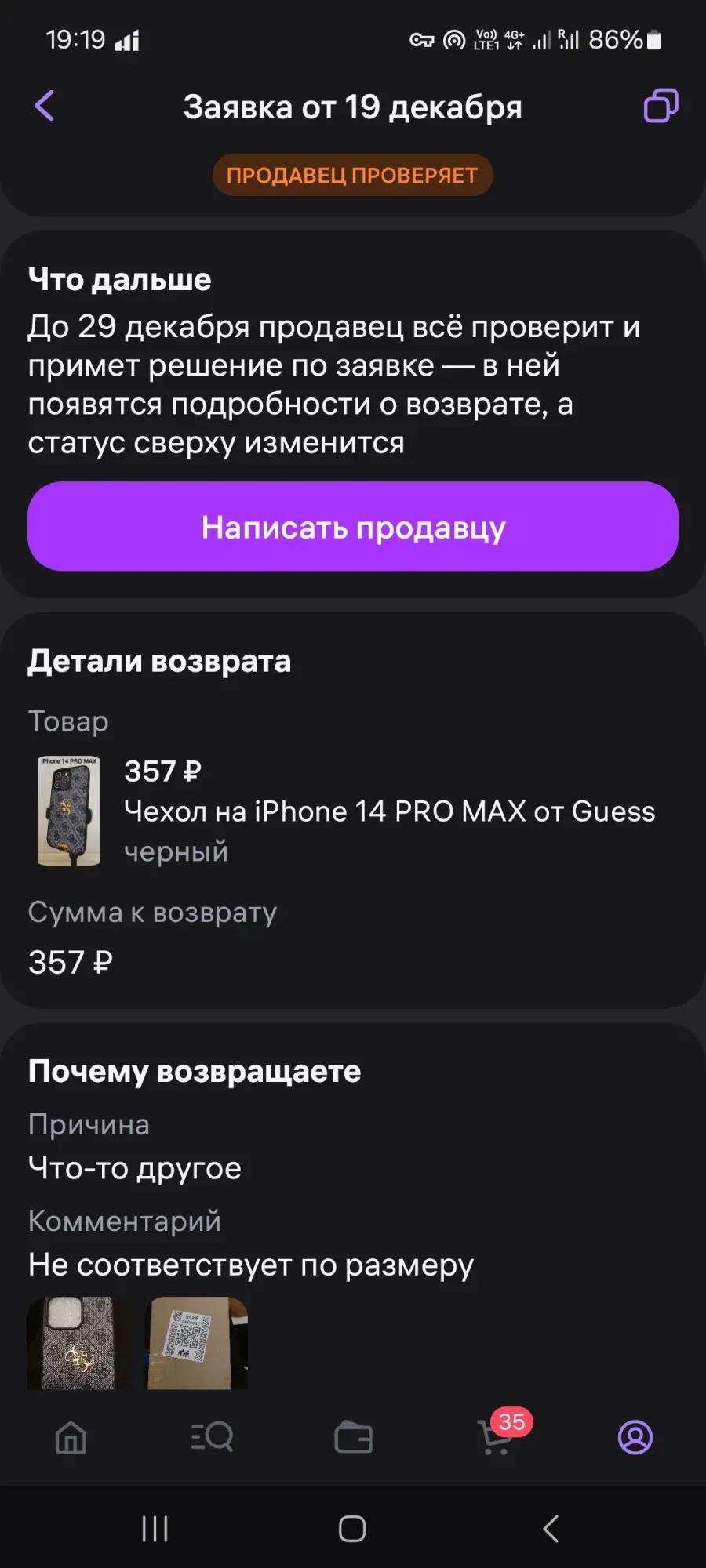This screenshot has height=1568, width=706.
Task: Tap the system back button
Action: pos(551,1529)
